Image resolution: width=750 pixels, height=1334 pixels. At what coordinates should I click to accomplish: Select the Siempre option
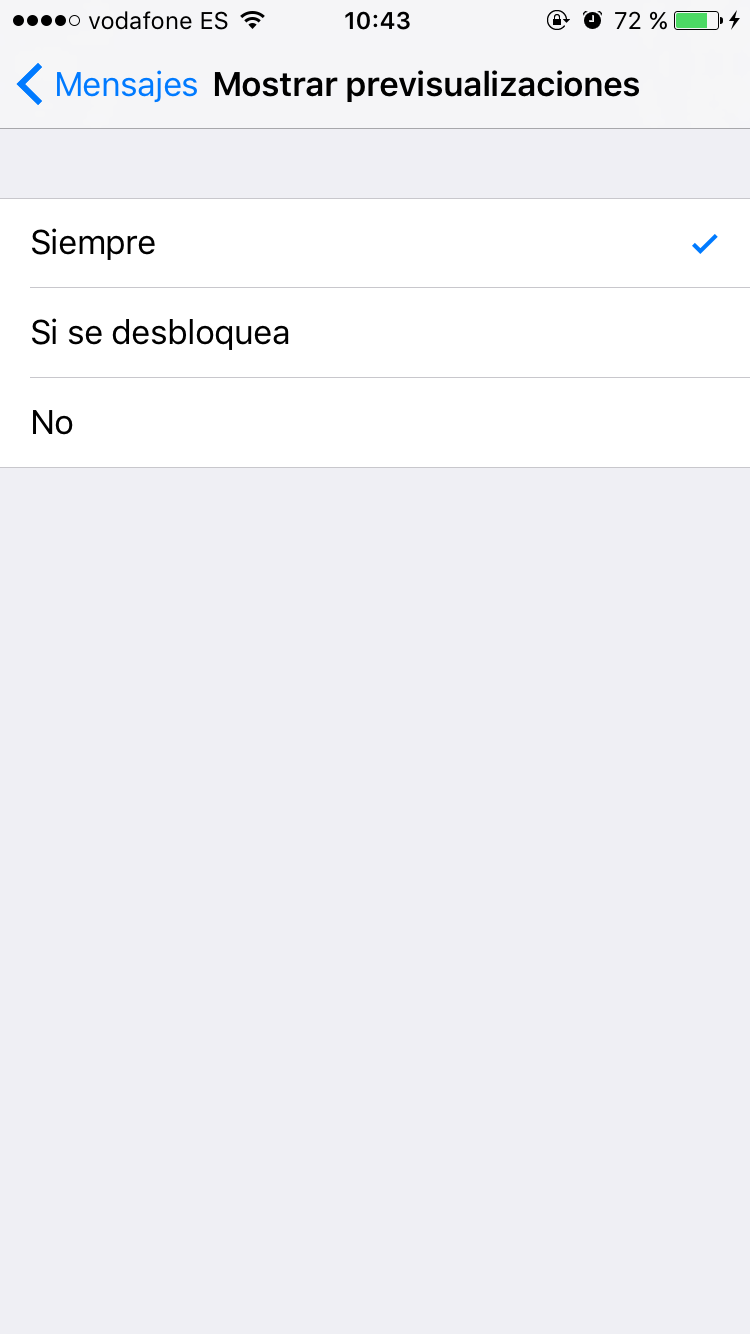375,243
